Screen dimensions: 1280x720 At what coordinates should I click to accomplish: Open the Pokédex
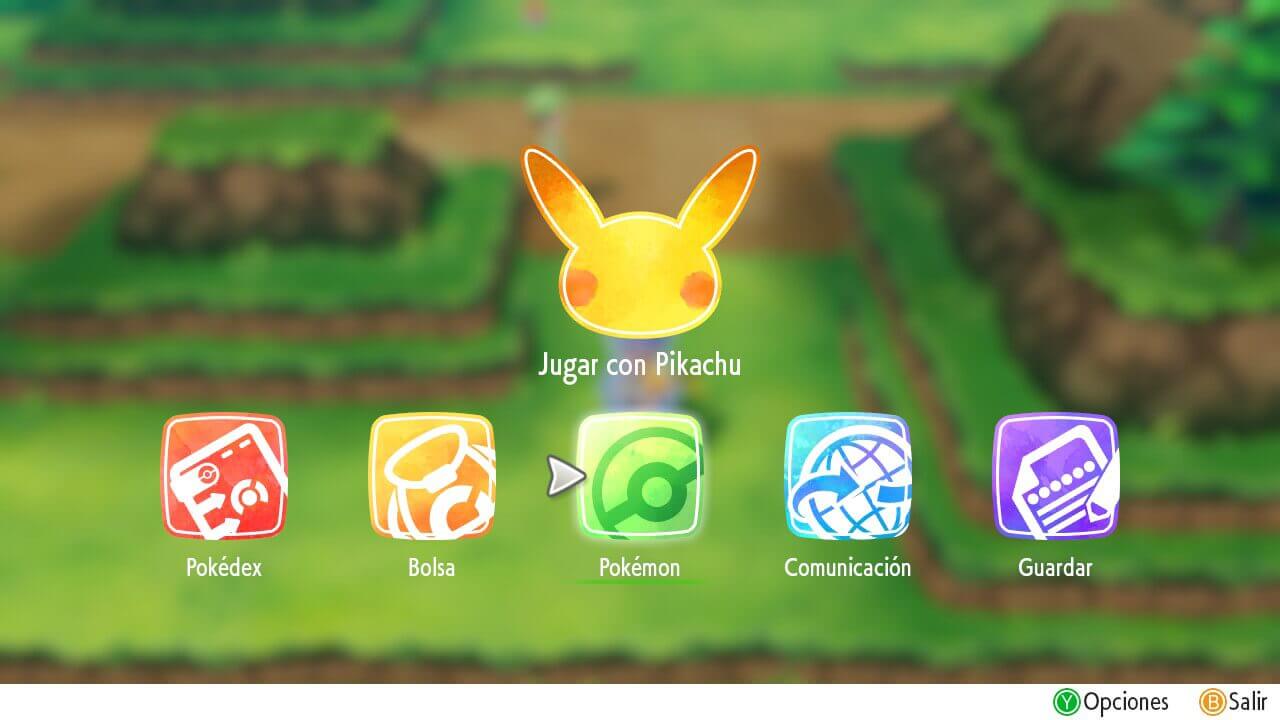[224, 477]
